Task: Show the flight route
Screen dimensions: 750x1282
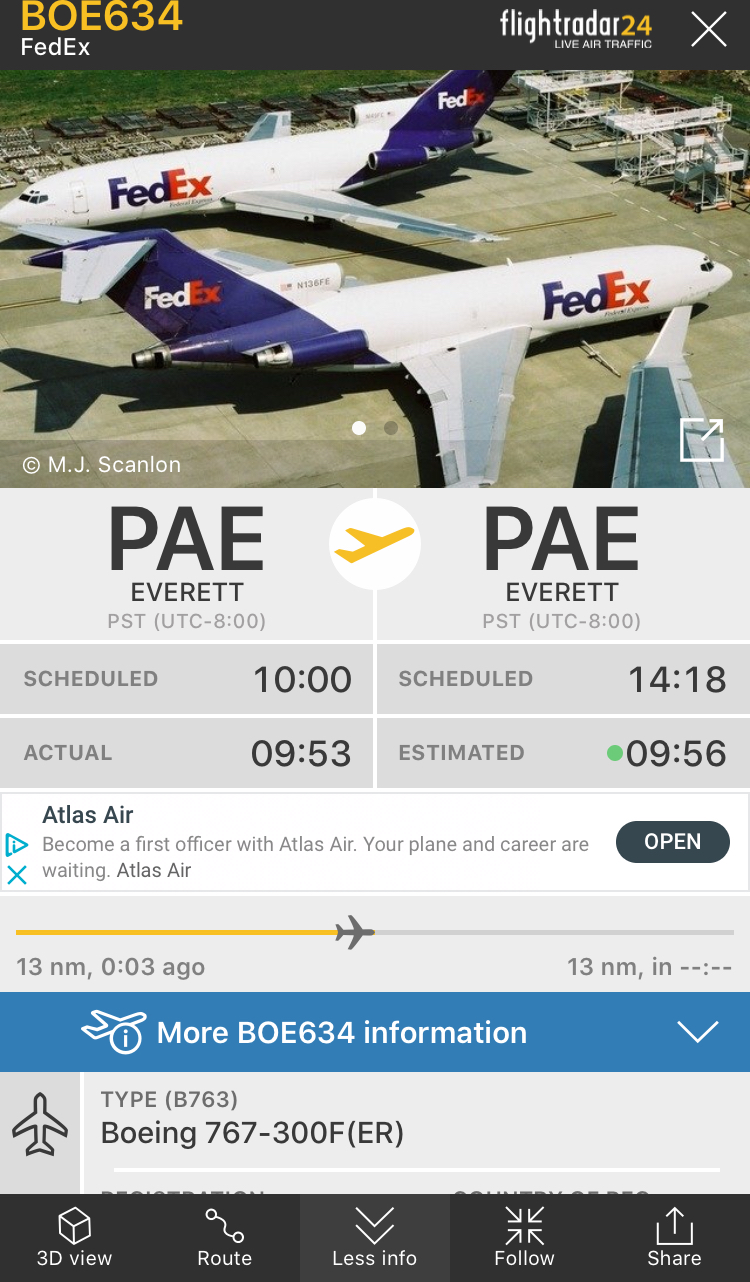Action: pos(225,1238)
